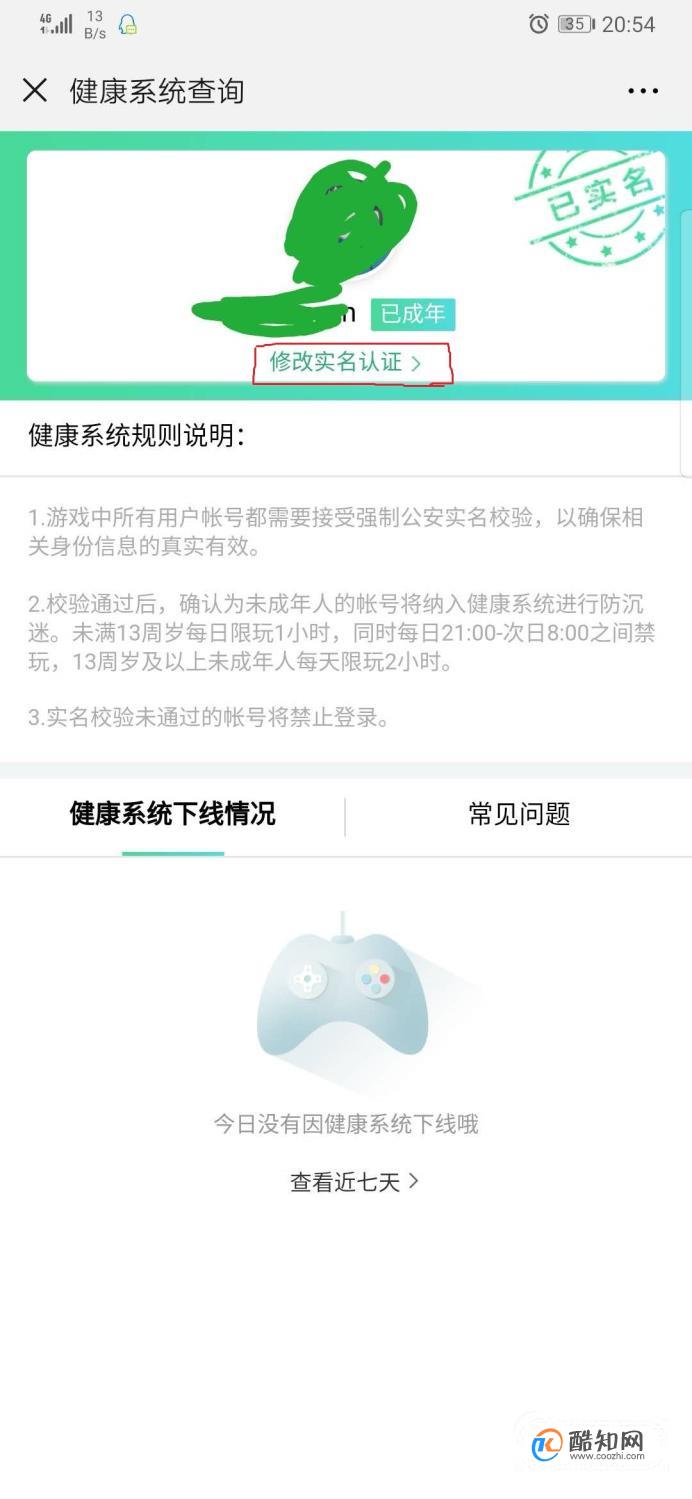Viewport: 692px width, 1499px height.
Task: Switch to the 常见问题 tab
Action: coord(519,814)
